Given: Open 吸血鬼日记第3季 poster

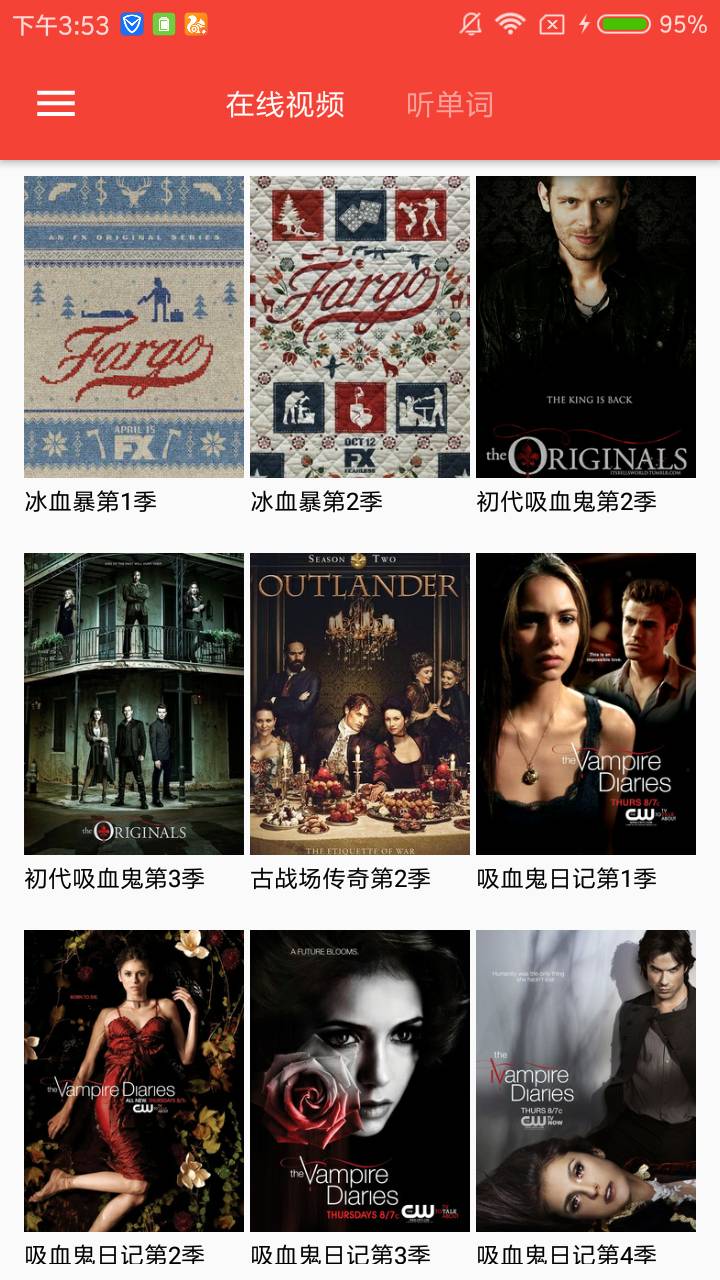Looking at the screenshot, I should pos(360,1081).
